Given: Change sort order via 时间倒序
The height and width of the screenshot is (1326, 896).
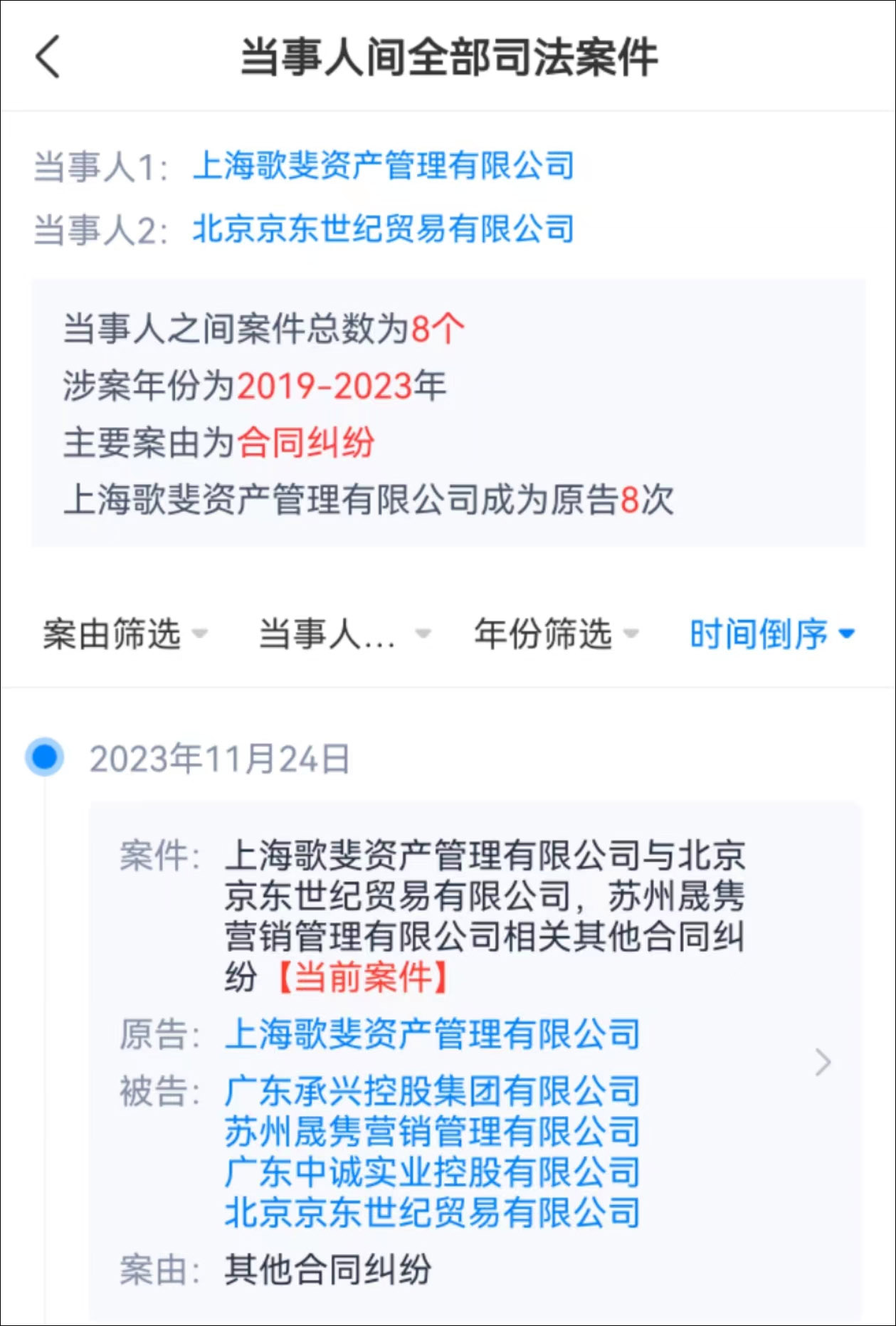Looking at the screenshot, I should [771, 633].
